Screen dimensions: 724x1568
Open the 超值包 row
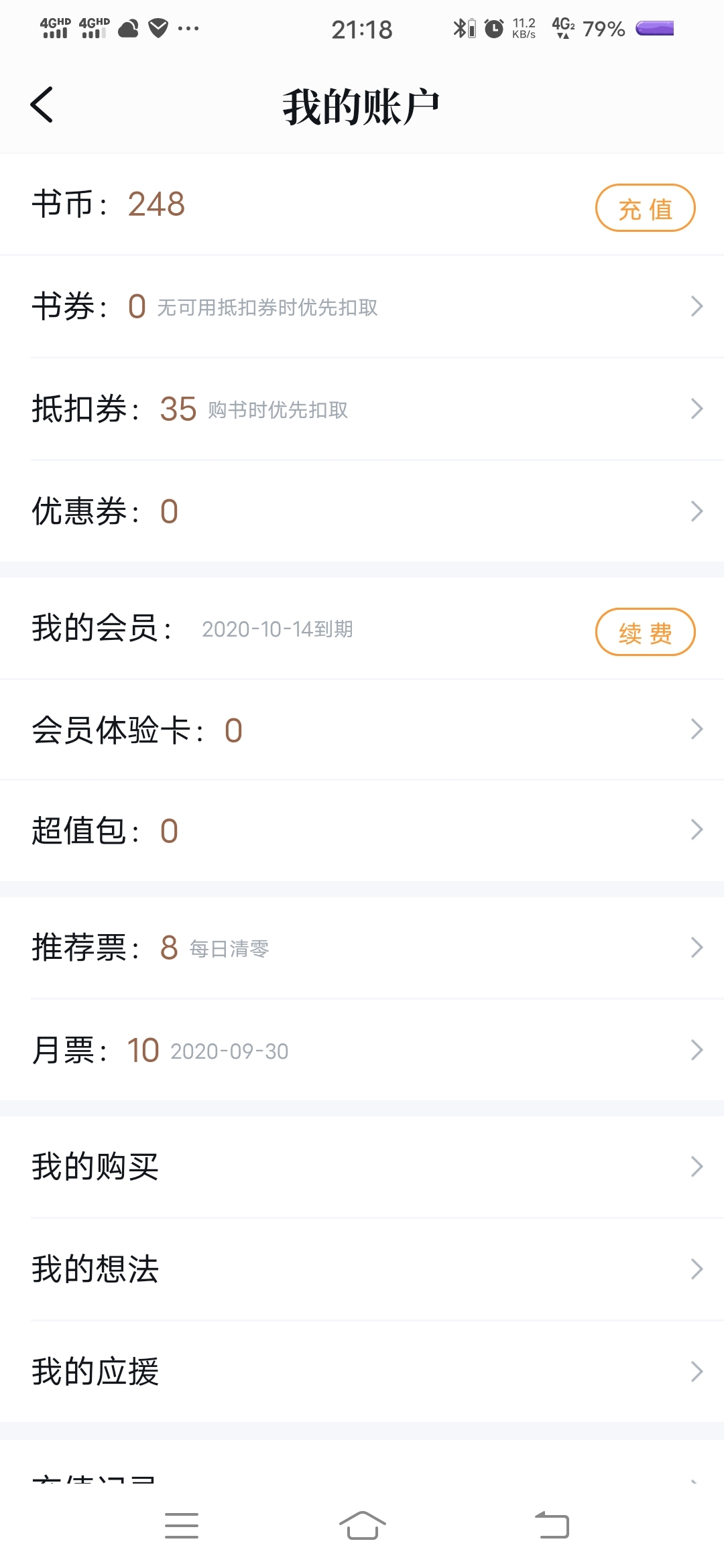tap(362, 831)
